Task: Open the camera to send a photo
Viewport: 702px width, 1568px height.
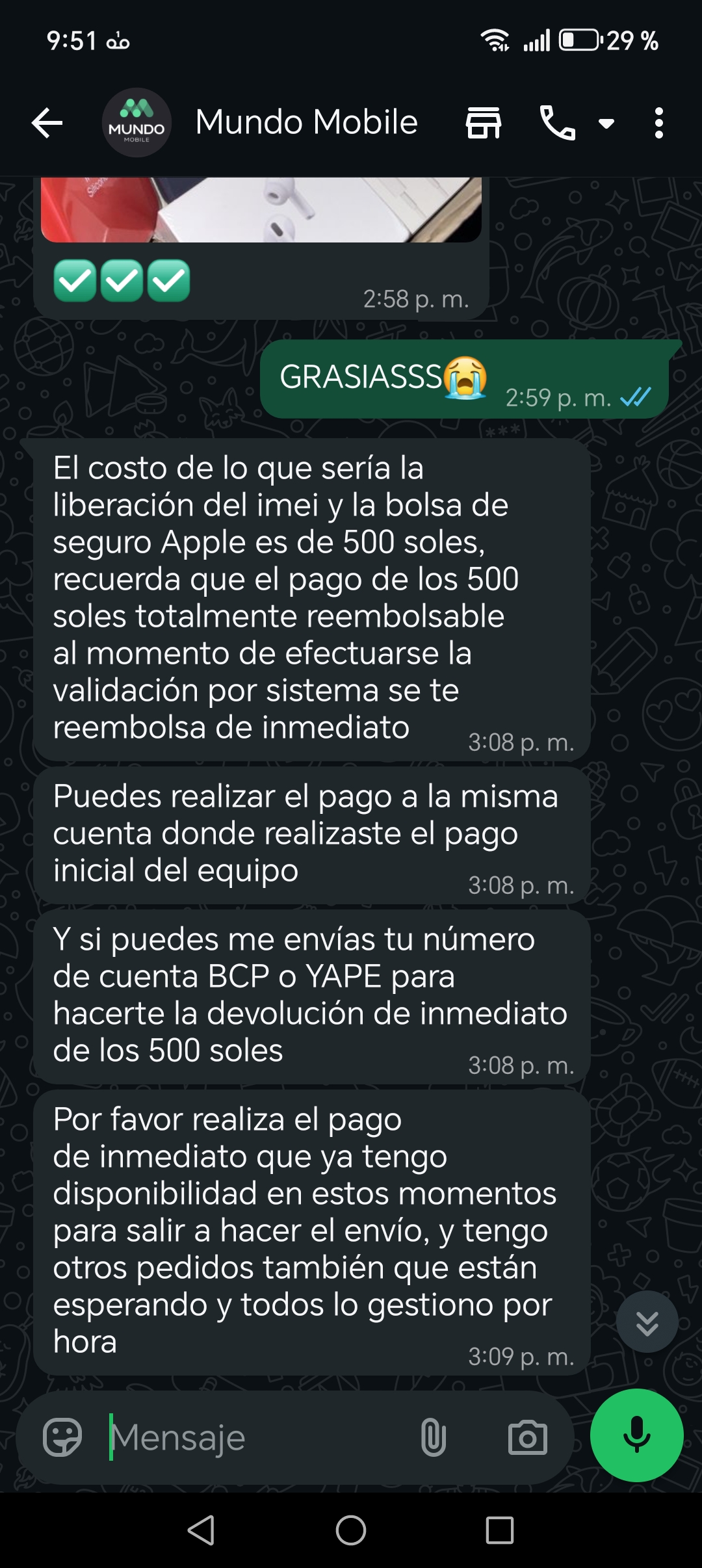Action: coord(527,1437)
